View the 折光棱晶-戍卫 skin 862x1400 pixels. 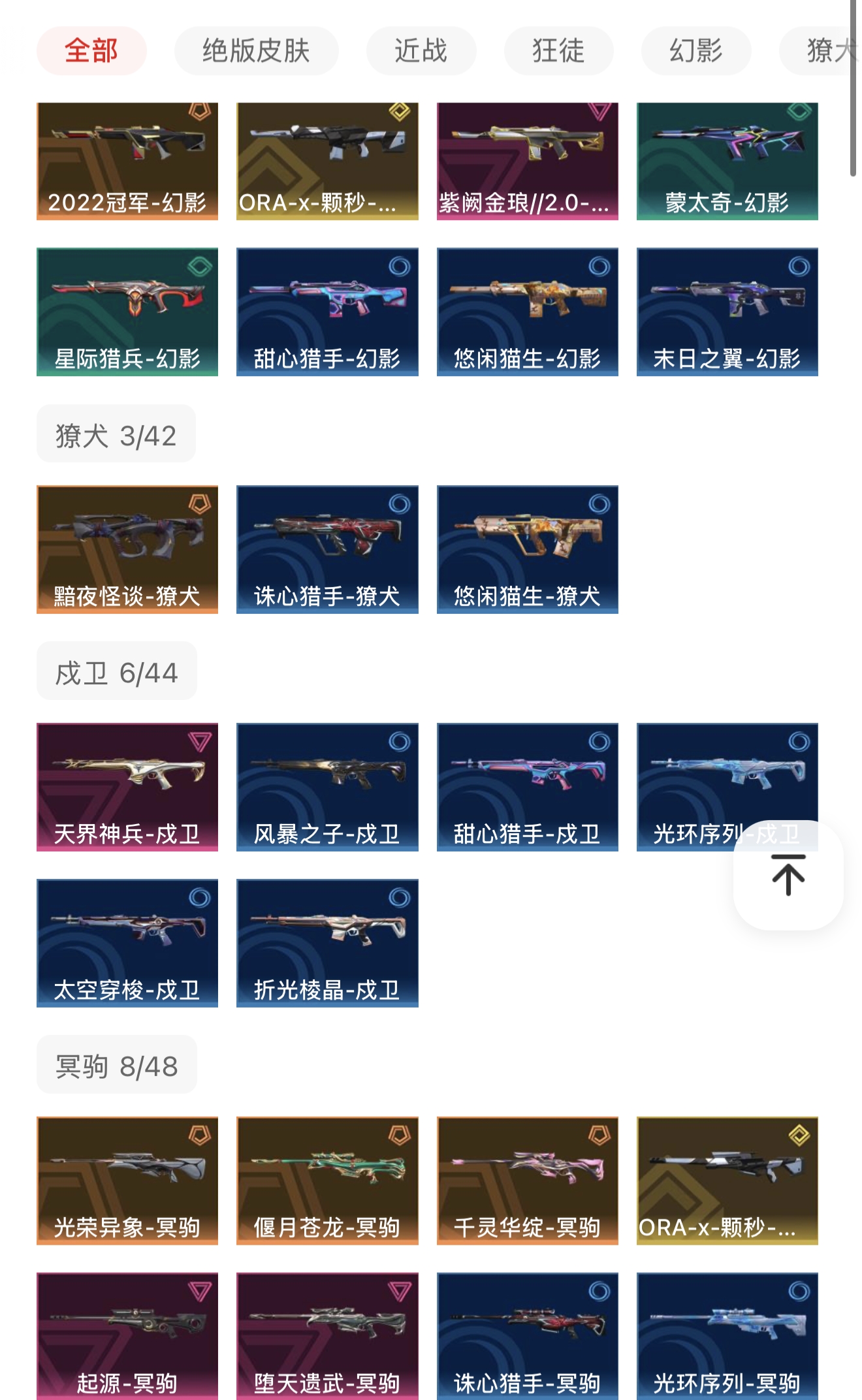[x=327, y=943]
